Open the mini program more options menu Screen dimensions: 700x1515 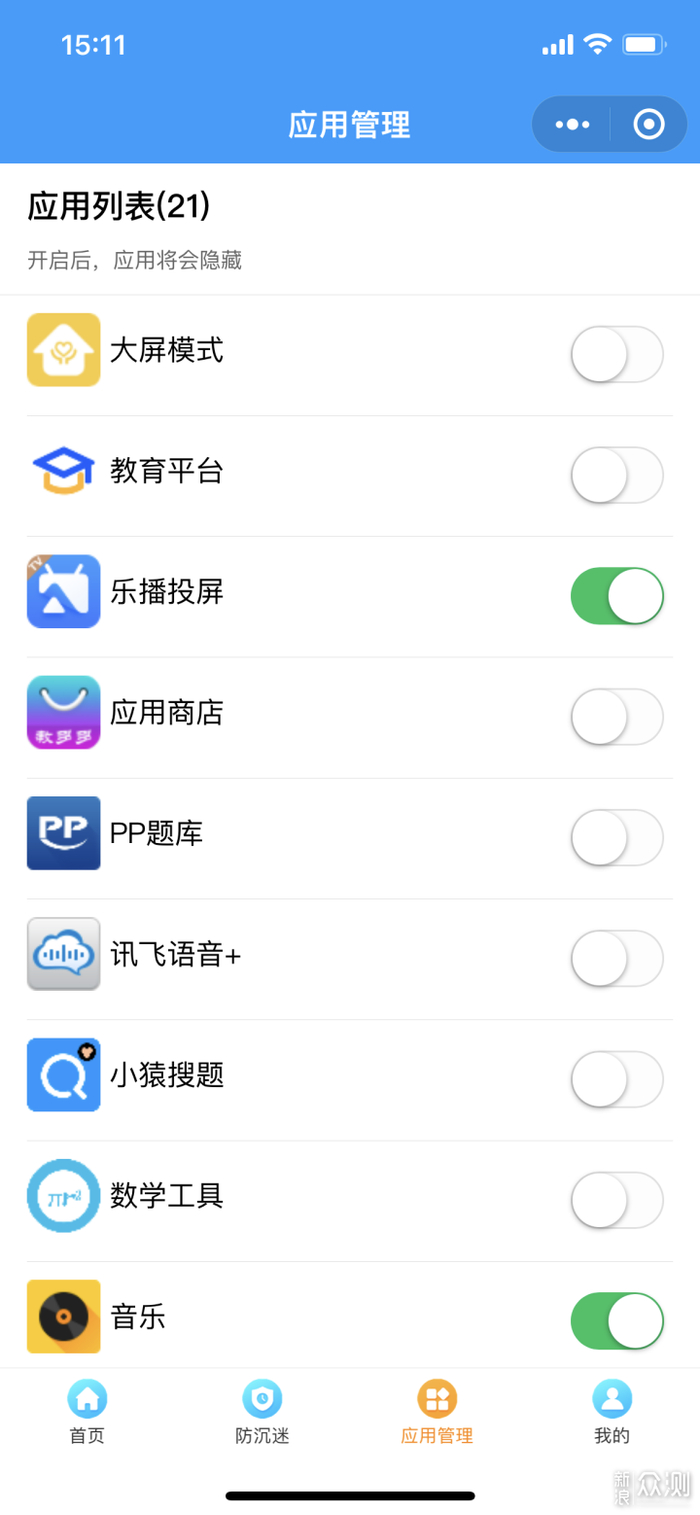tap(572, 124)
